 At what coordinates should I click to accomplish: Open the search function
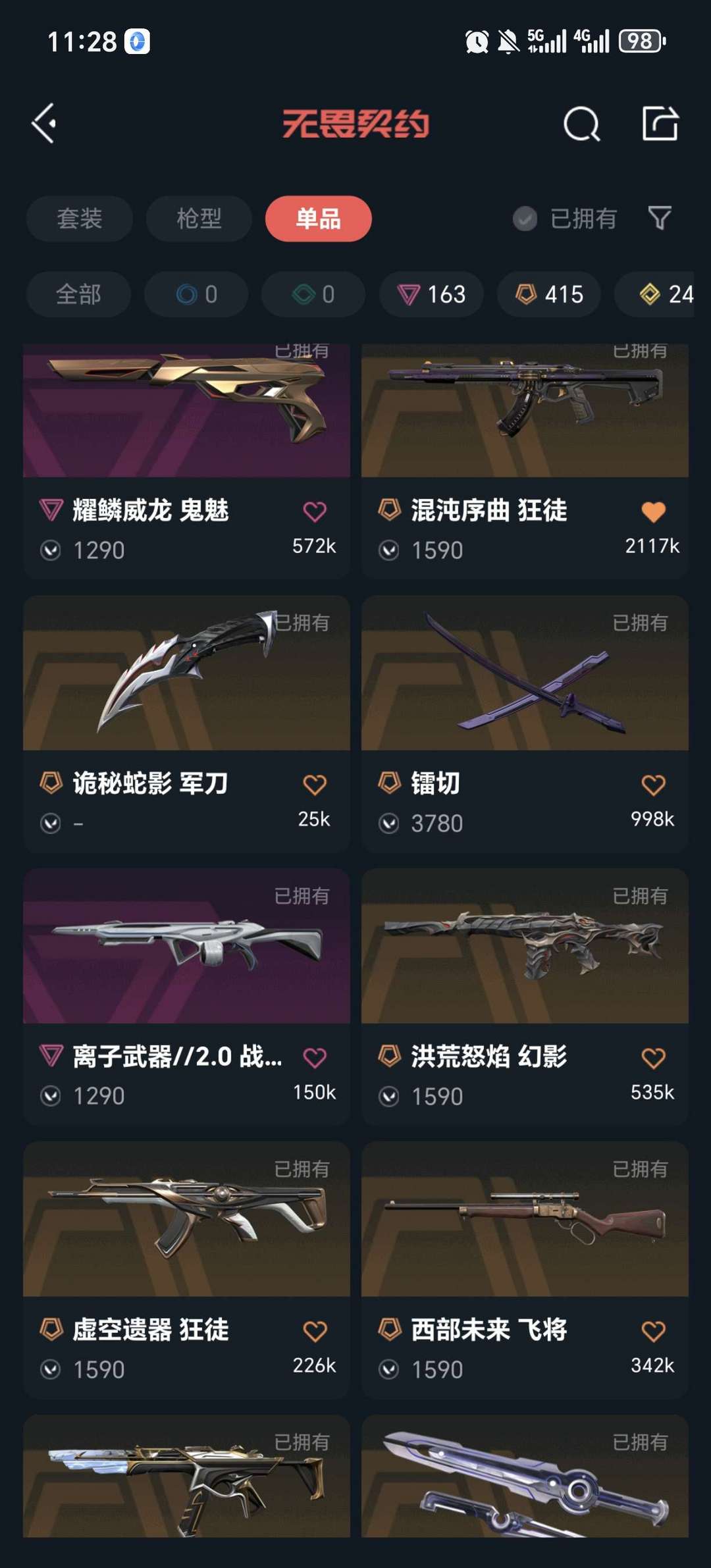pos(582,124)
